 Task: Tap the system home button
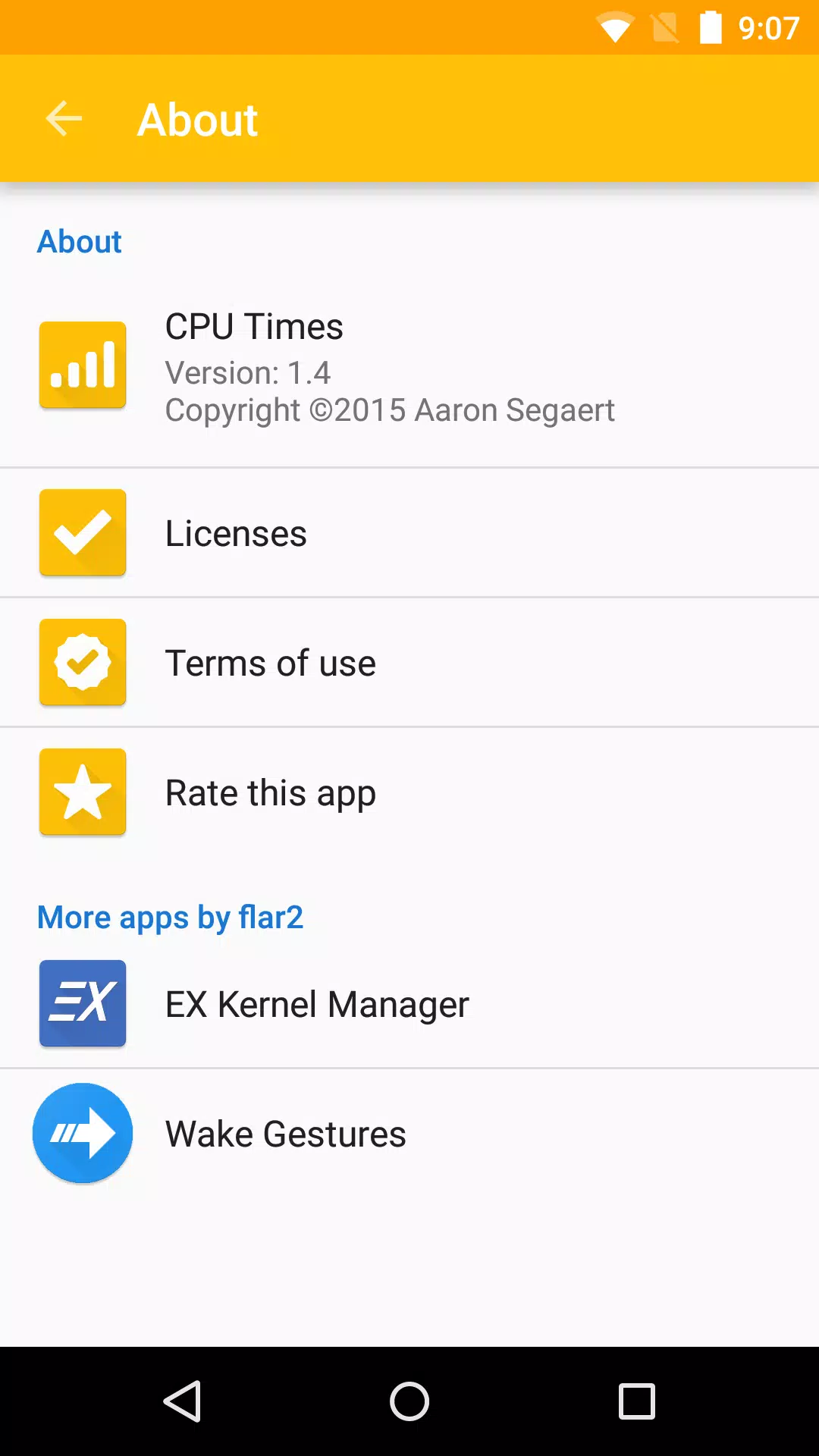[x=409, y=1401]
